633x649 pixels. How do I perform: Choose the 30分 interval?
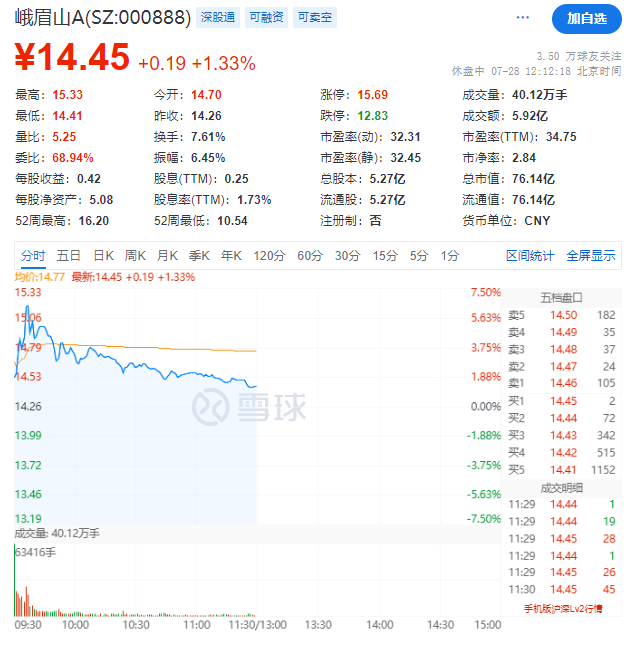347,256
